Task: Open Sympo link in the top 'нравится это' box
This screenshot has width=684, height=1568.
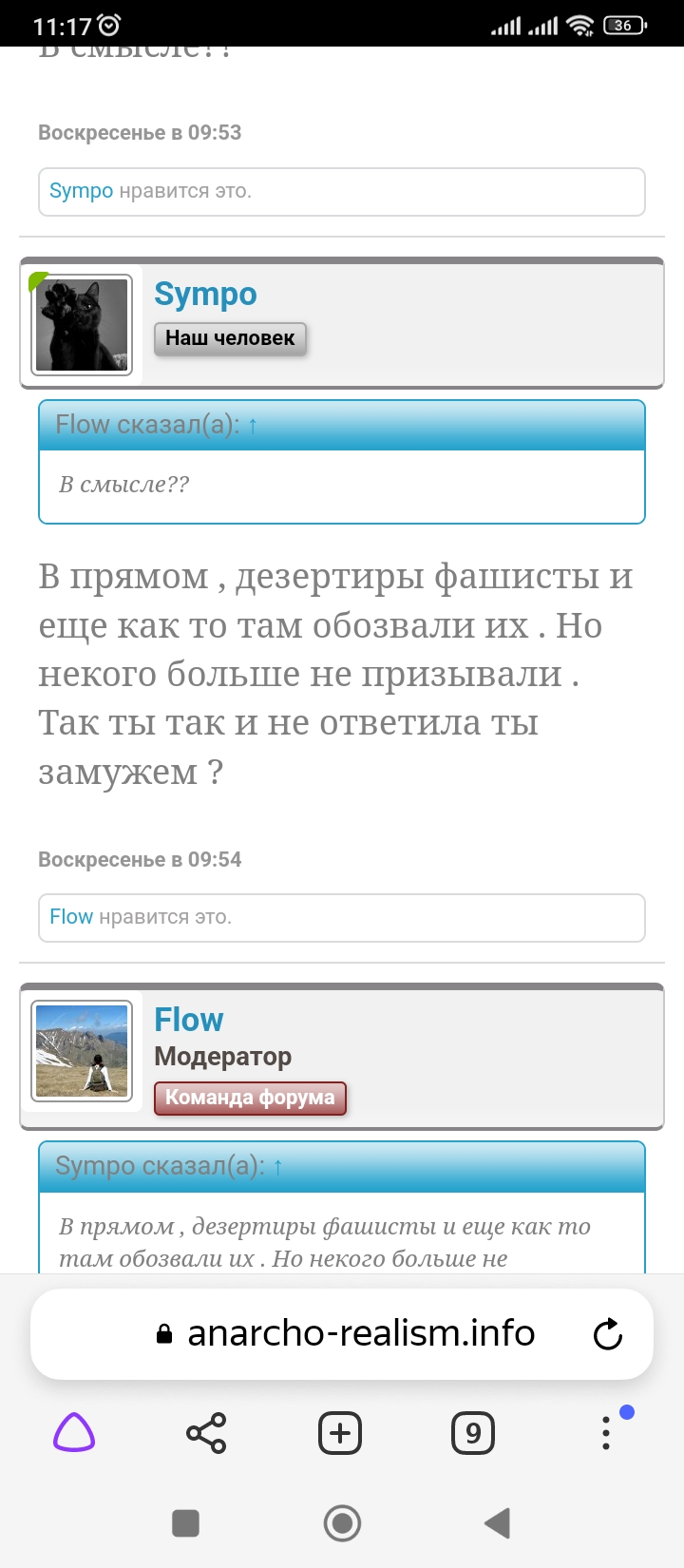Action: tap(81, 191)
